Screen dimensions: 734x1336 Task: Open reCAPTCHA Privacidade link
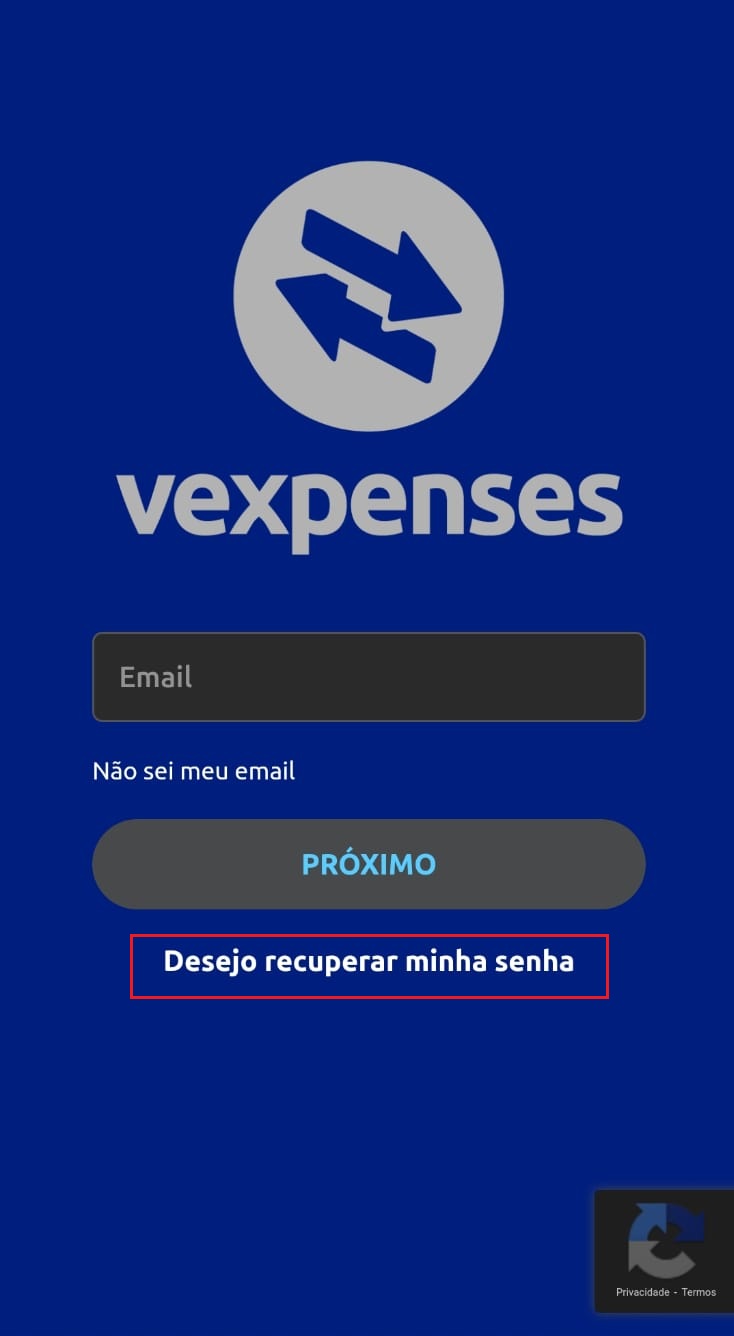[642, 1292]
